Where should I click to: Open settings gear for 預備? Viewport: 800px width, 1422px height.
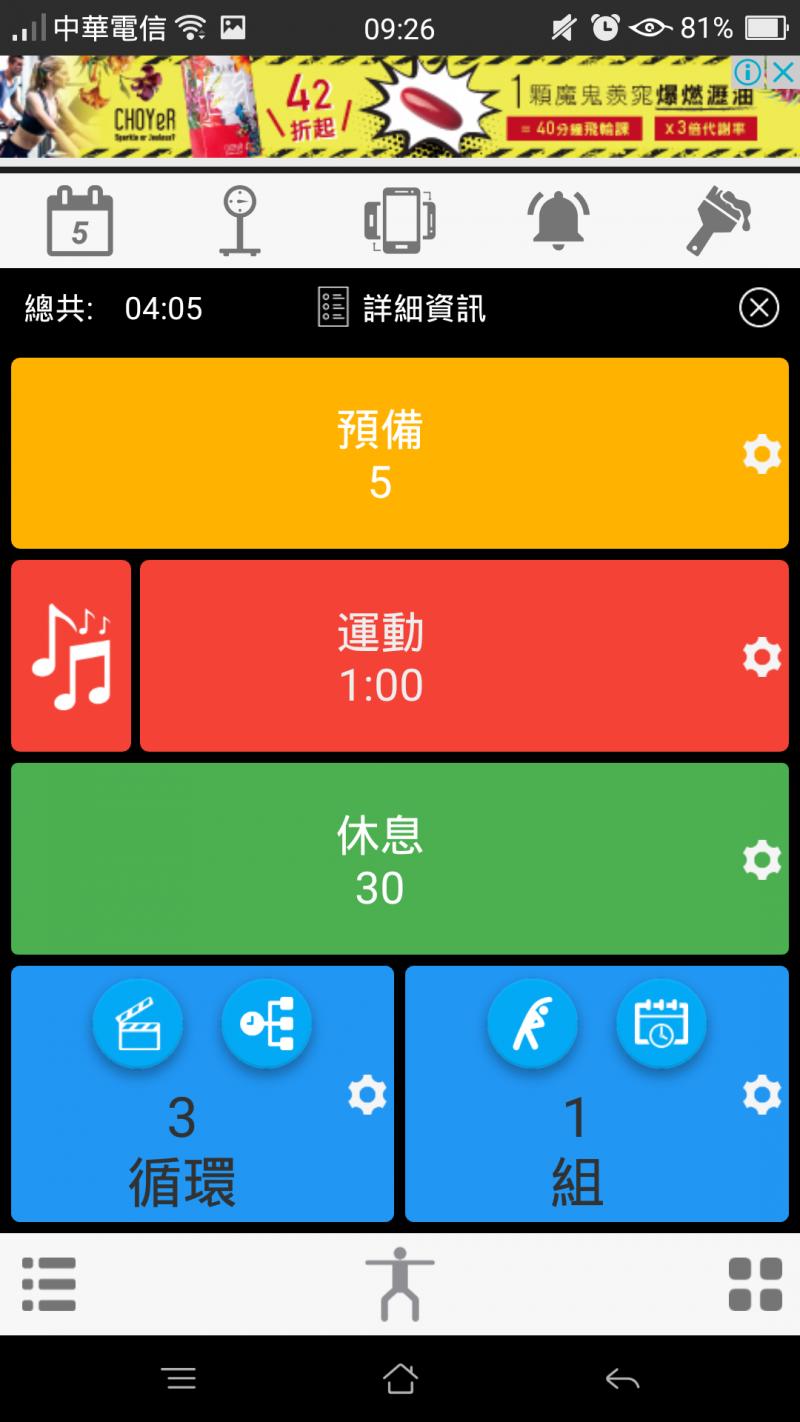tap(762, 455)
